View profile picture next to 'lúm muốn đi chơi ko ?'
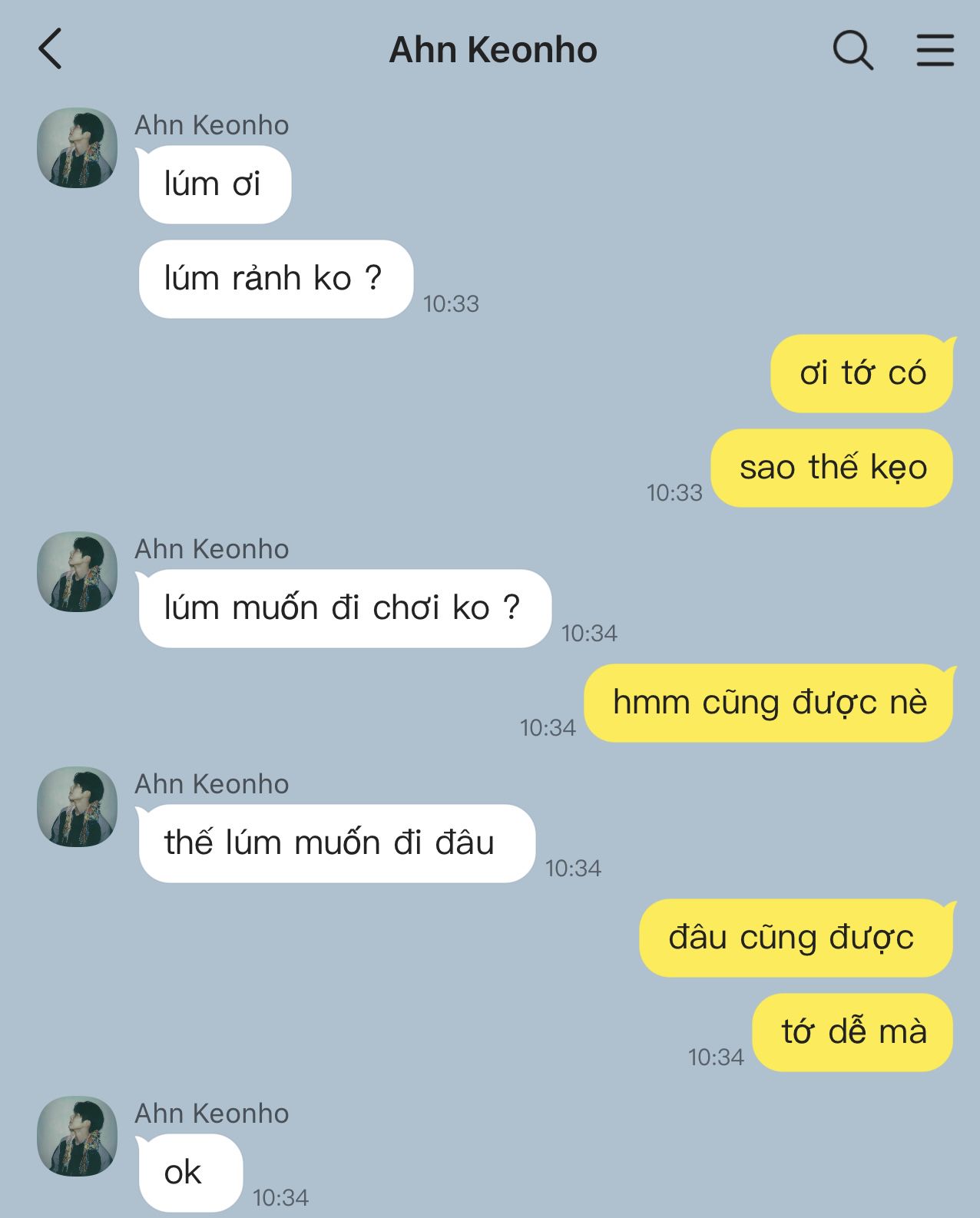Image resolution: width=980 pixels, height=1218 pixels. point(78,572)
